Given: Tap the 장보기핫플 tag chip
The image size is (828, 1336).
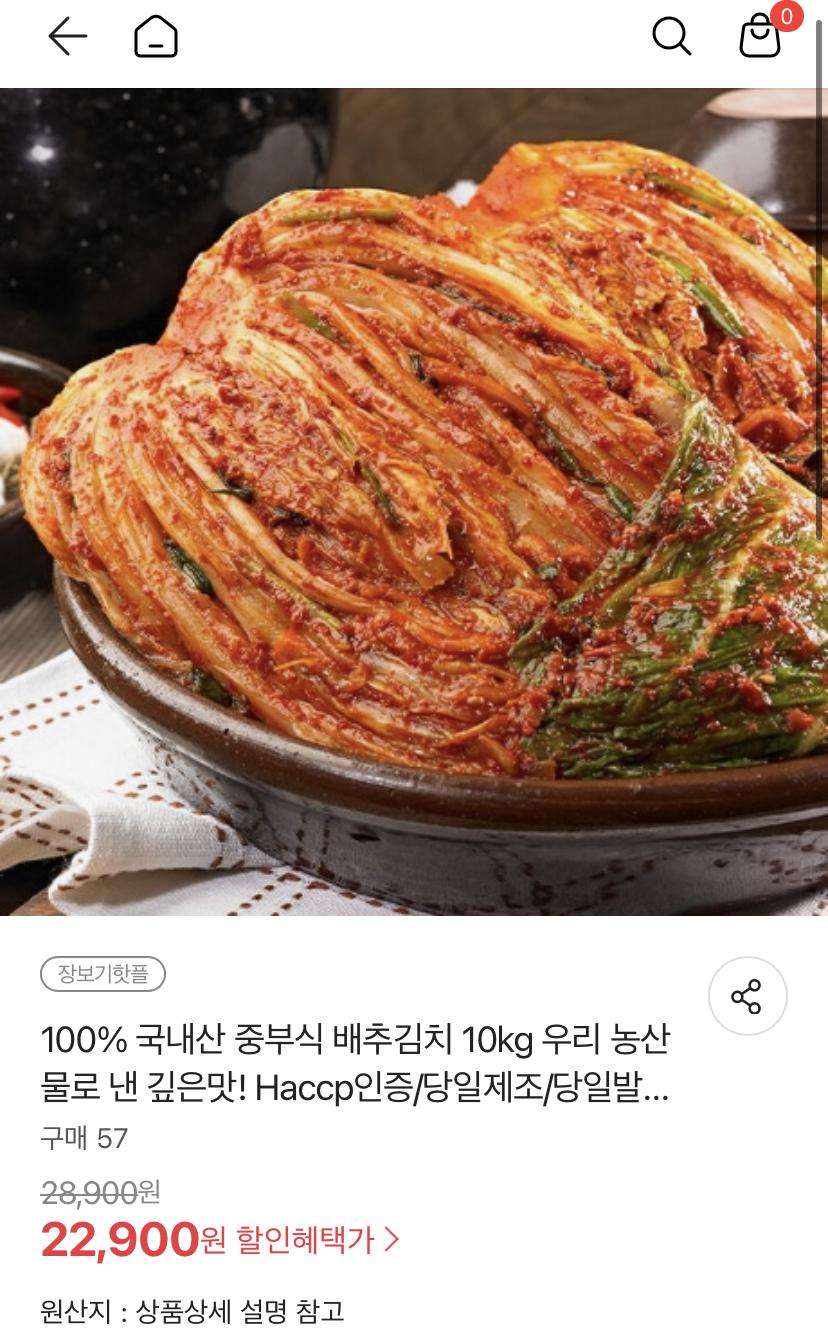Looking at the screenshot, I should pos(103,974).
